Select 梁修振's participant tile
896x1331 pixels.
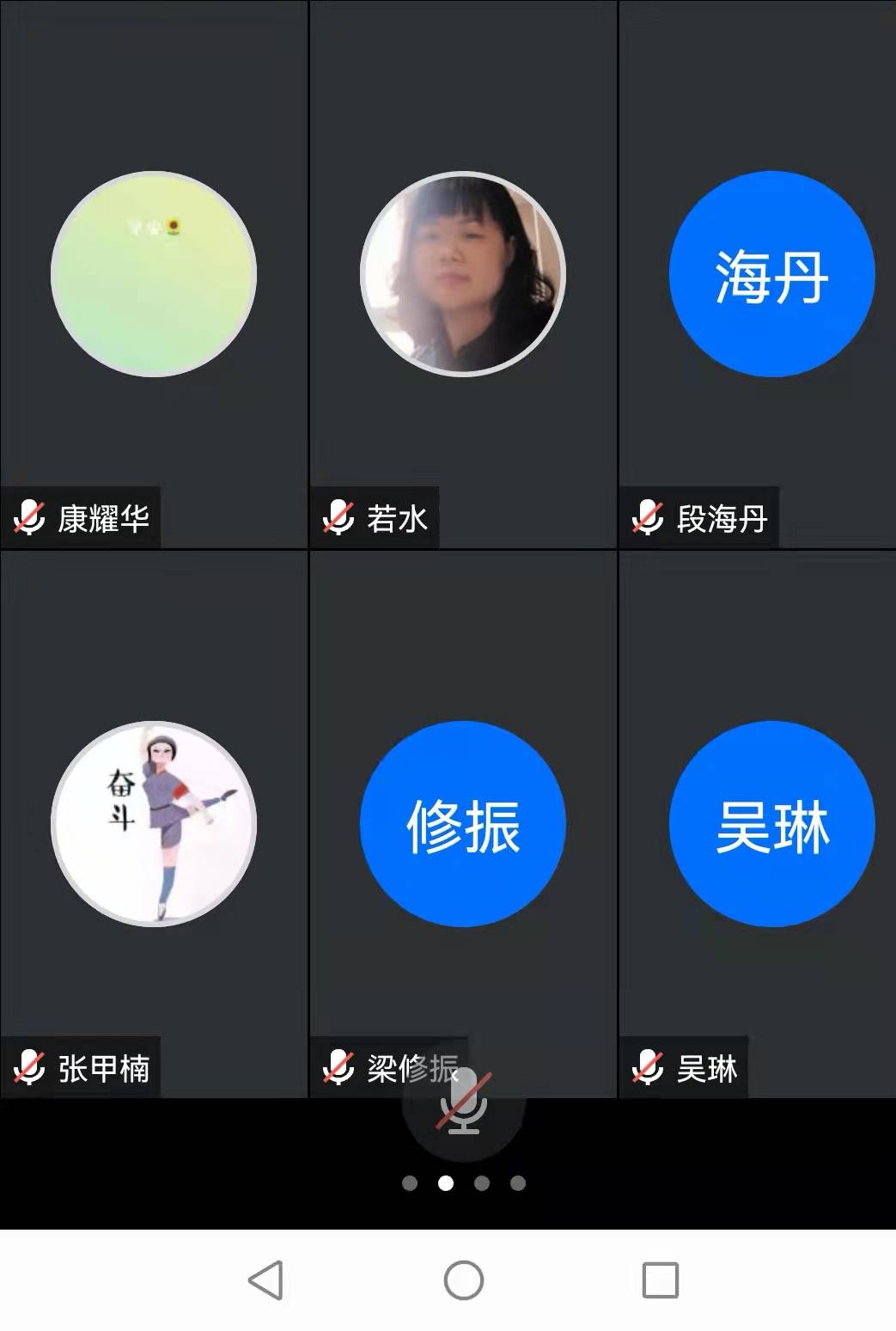click(463, 823)
